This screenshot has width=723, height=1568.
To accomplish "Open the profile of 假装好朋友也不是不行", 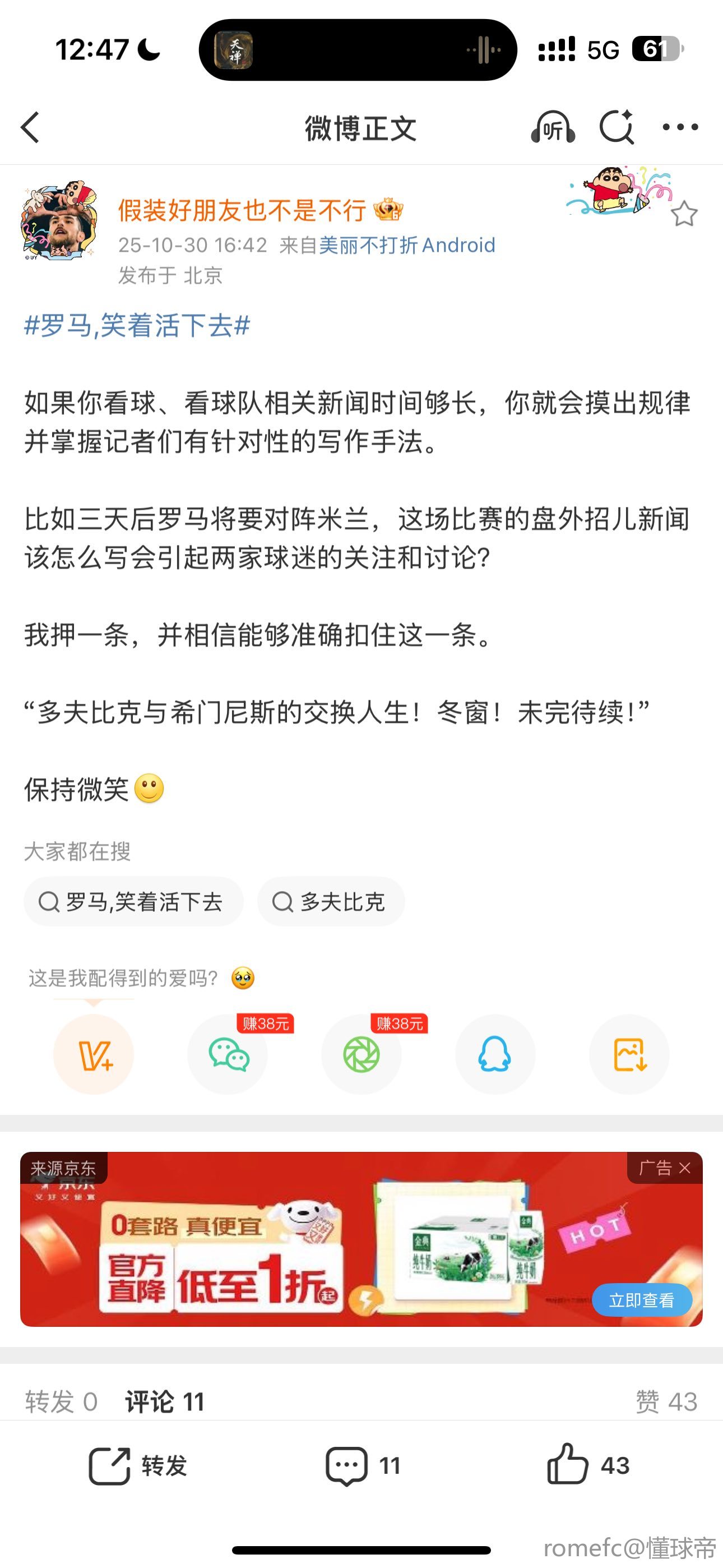I will click(242, 209).
